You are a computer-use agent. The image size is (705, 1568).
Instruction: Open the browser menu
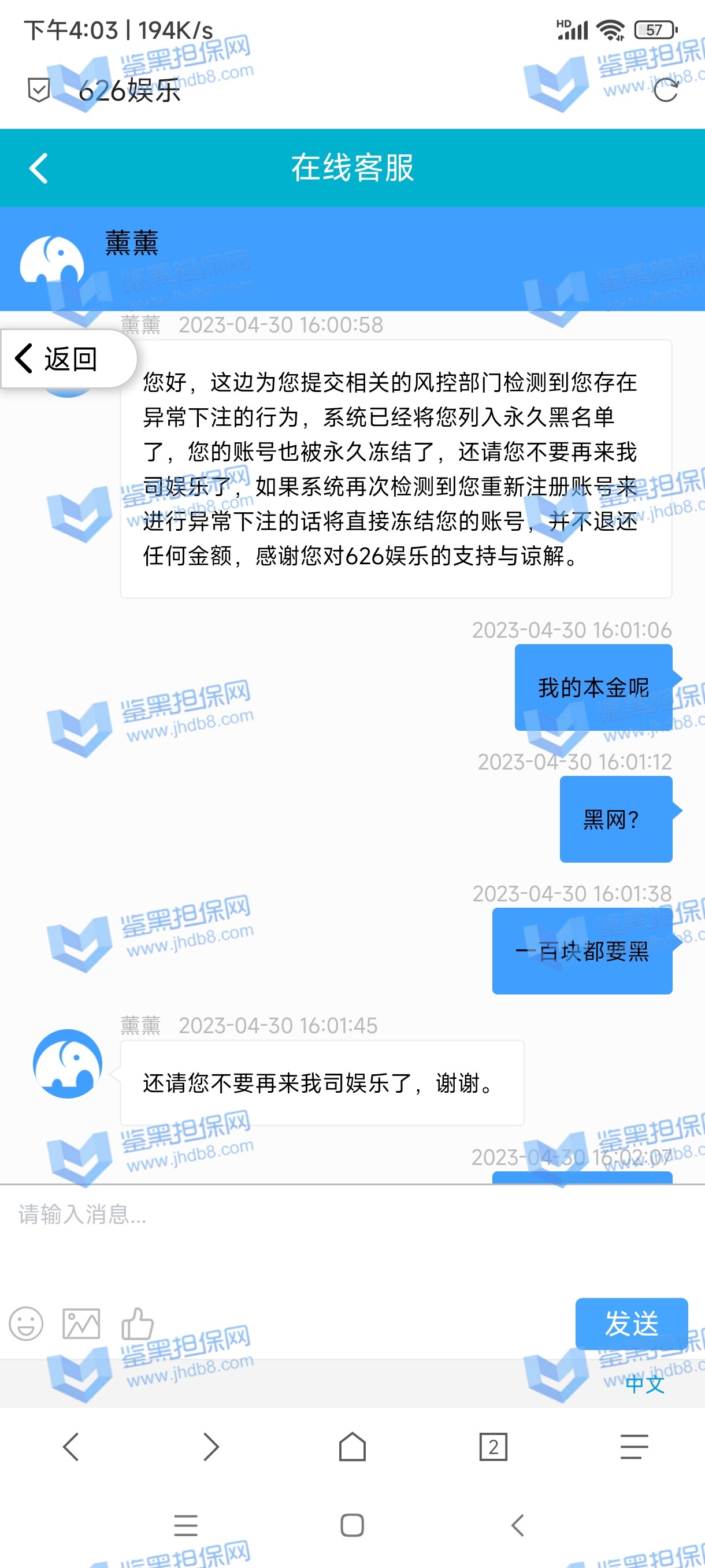pyautogui.click(x=634, y=1446)
